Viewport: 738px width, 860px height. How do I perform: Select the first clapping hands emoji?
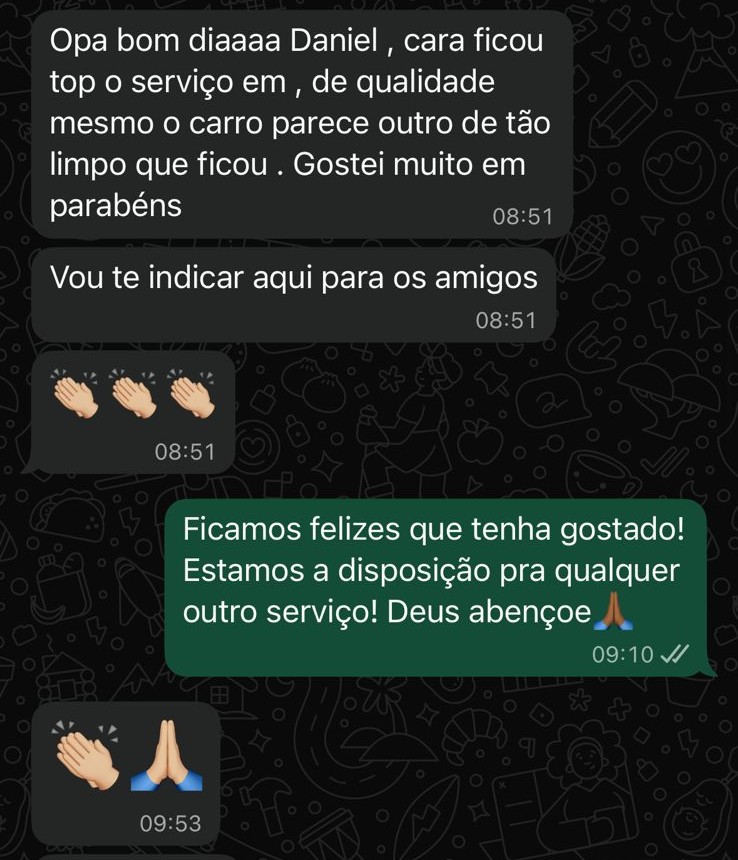click(73, 393)
